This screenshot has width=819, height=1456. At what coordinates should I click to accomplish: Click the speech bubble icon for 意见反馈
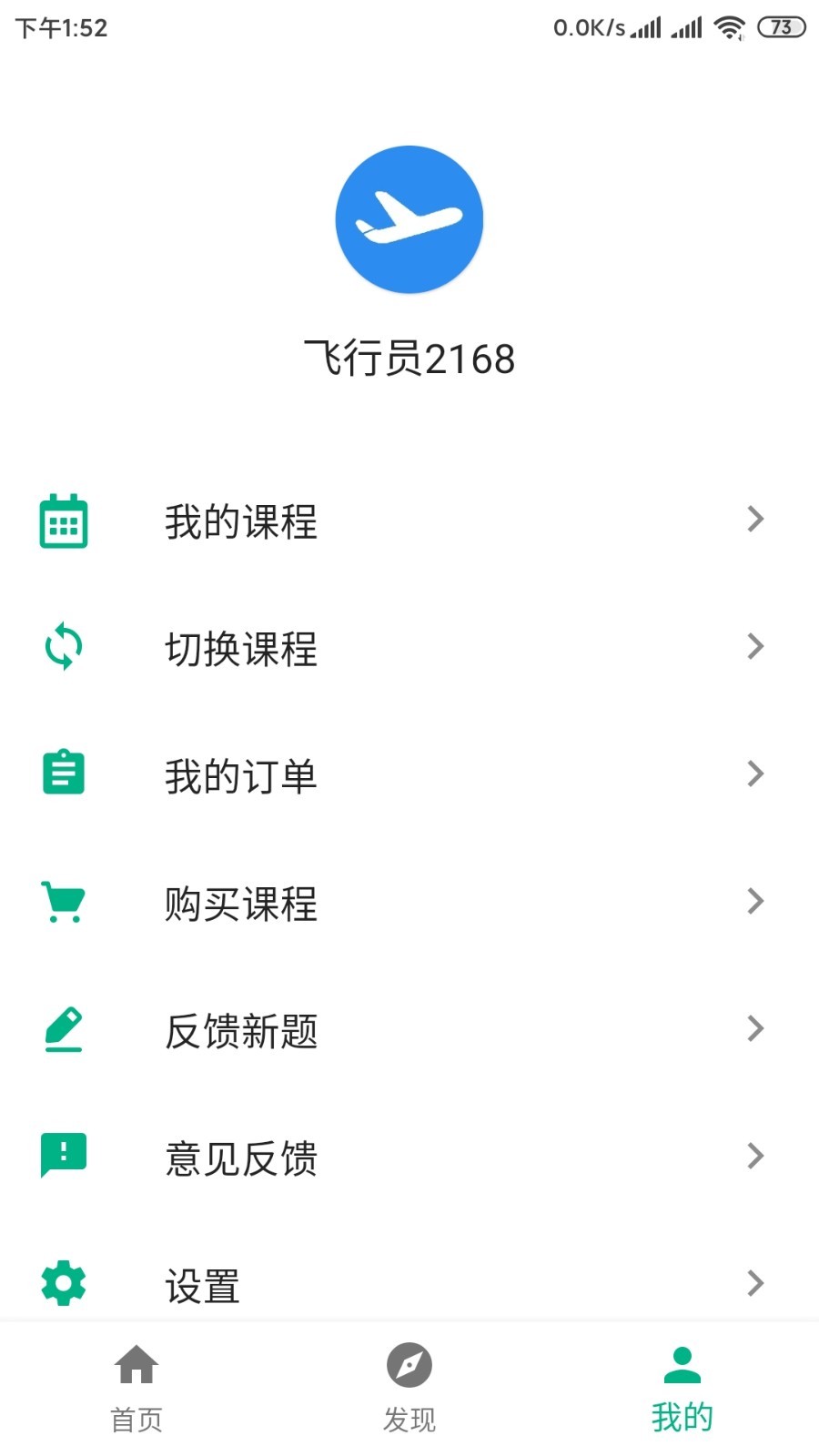coord(63,1156)
